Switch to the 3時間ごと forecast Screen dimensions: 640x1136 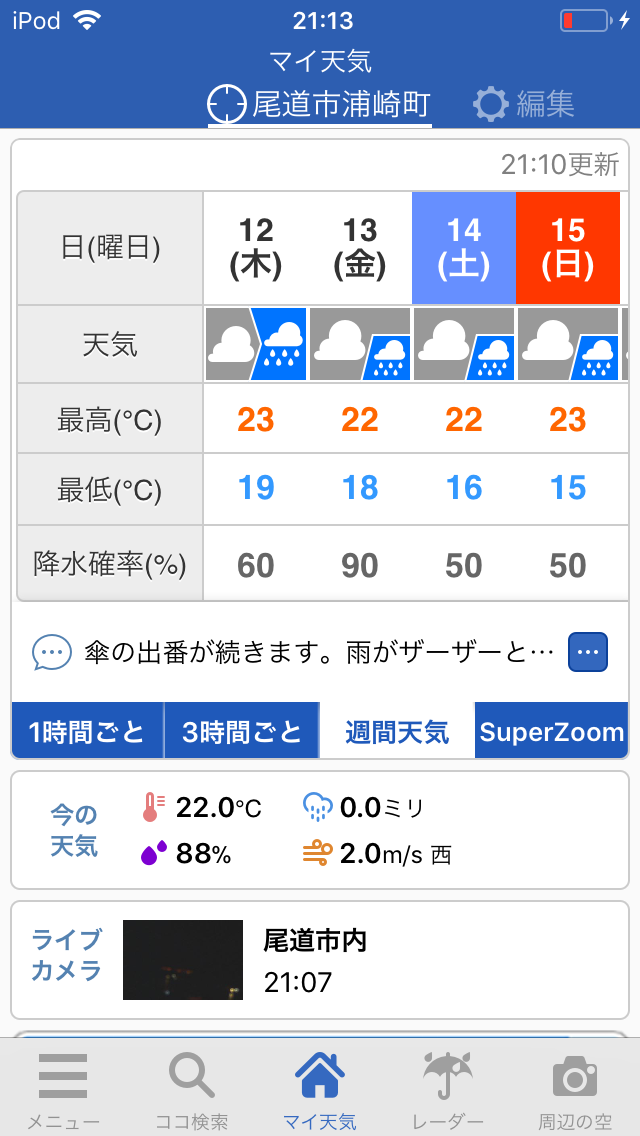(x=242, y=730)
